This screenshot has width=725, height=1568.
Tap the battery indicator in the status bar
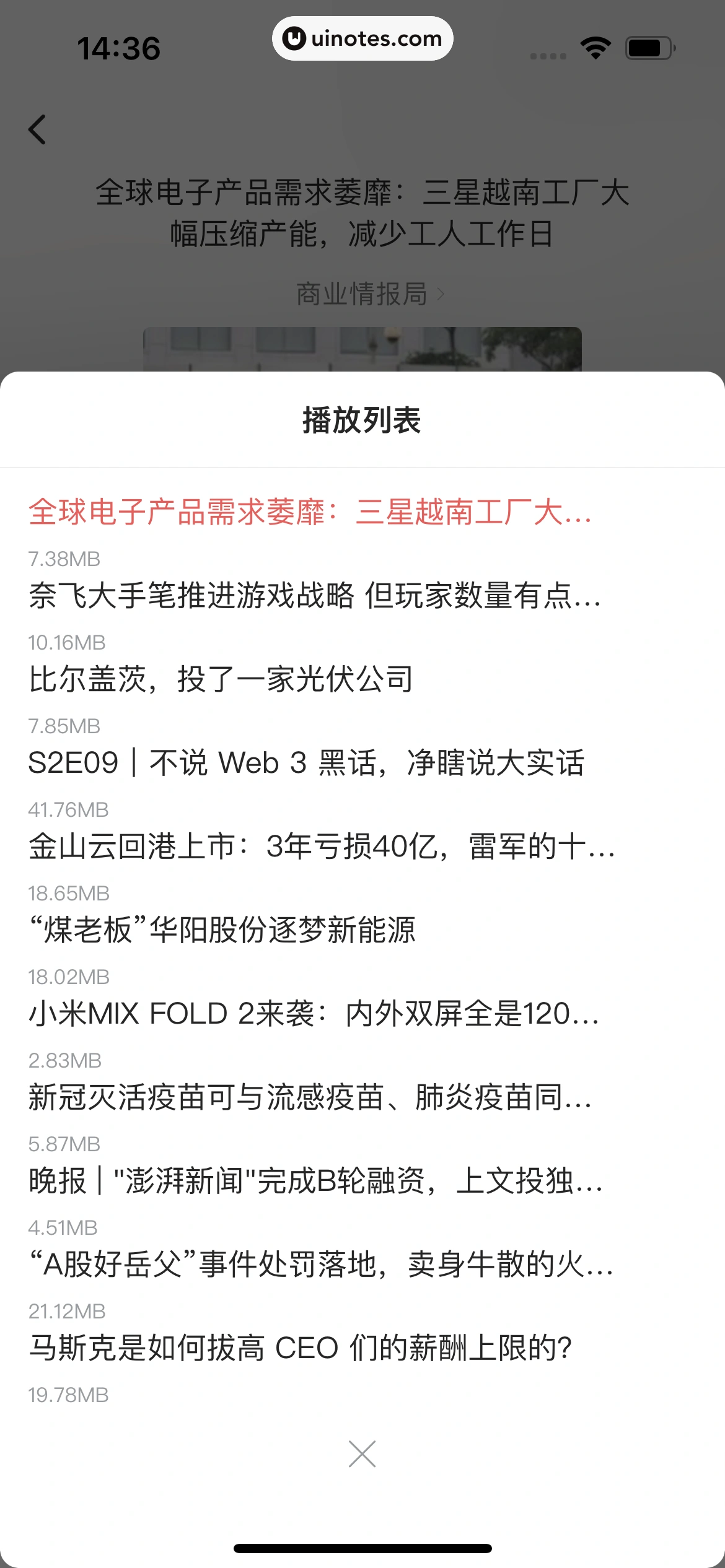pos(649,46)
